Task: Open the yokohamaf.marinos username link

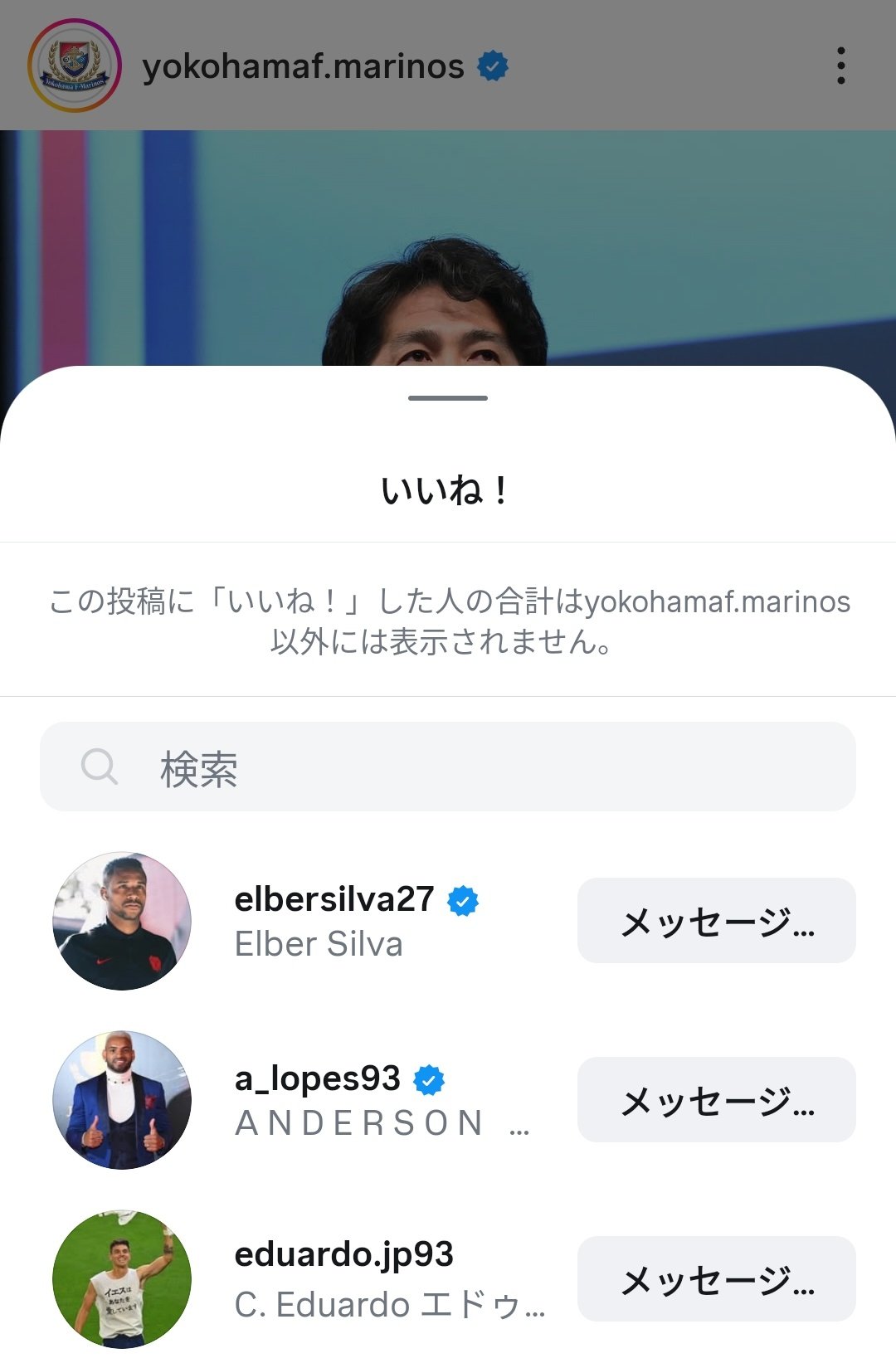Action: 303,66
